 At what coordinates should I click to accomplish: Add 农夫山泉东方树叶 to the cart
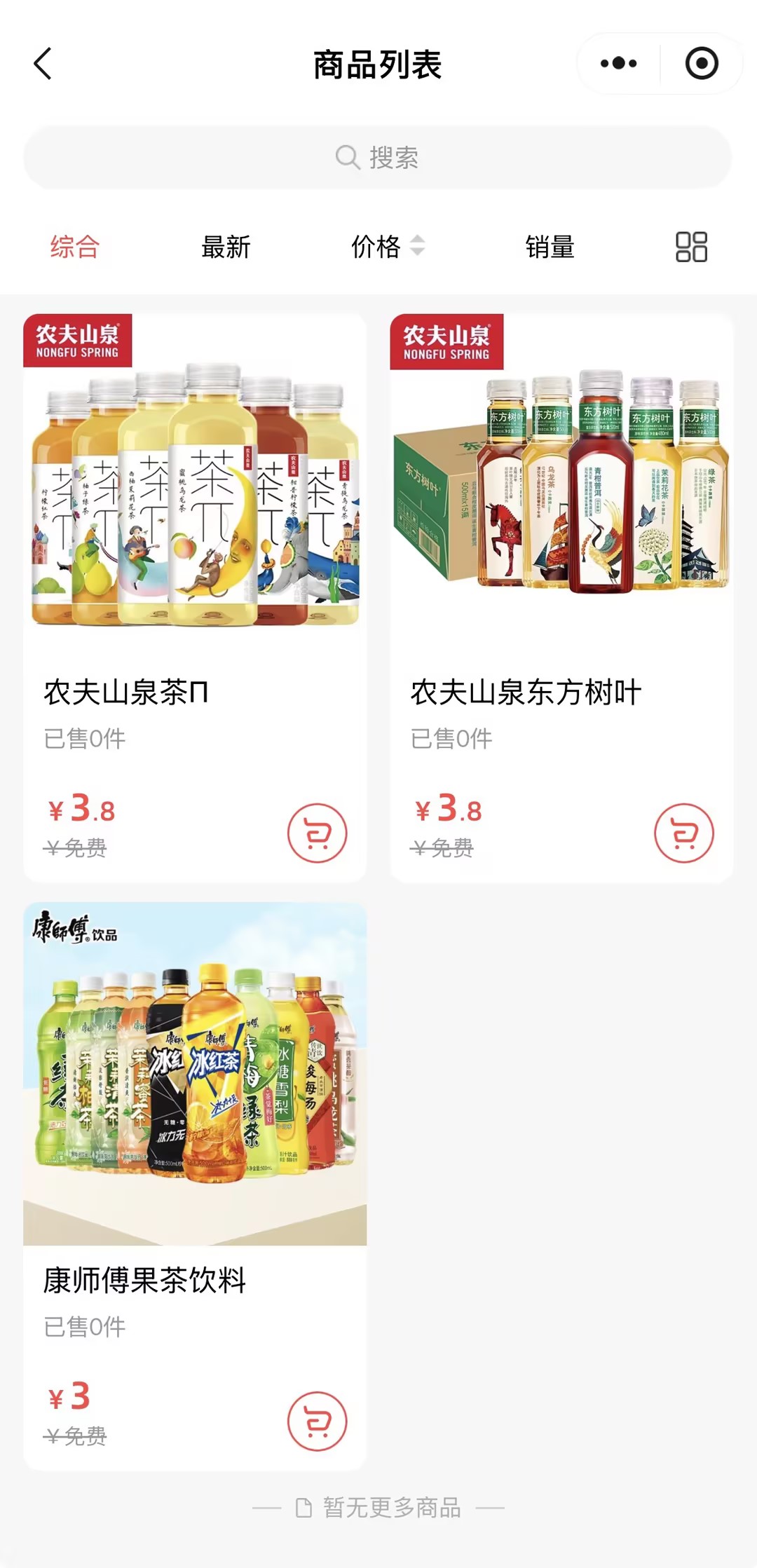click(x=684, y=833)
